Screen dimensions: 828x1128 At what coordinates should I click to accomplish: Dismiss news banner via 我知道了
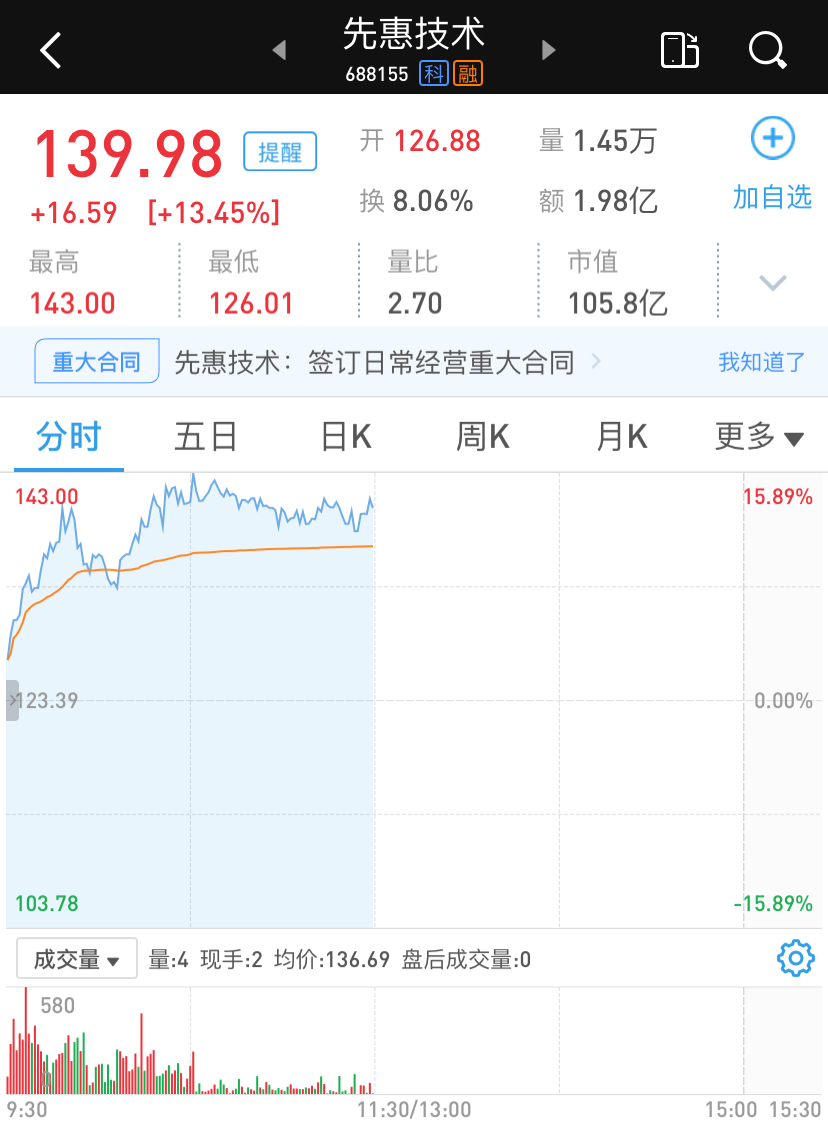(760, 362)
